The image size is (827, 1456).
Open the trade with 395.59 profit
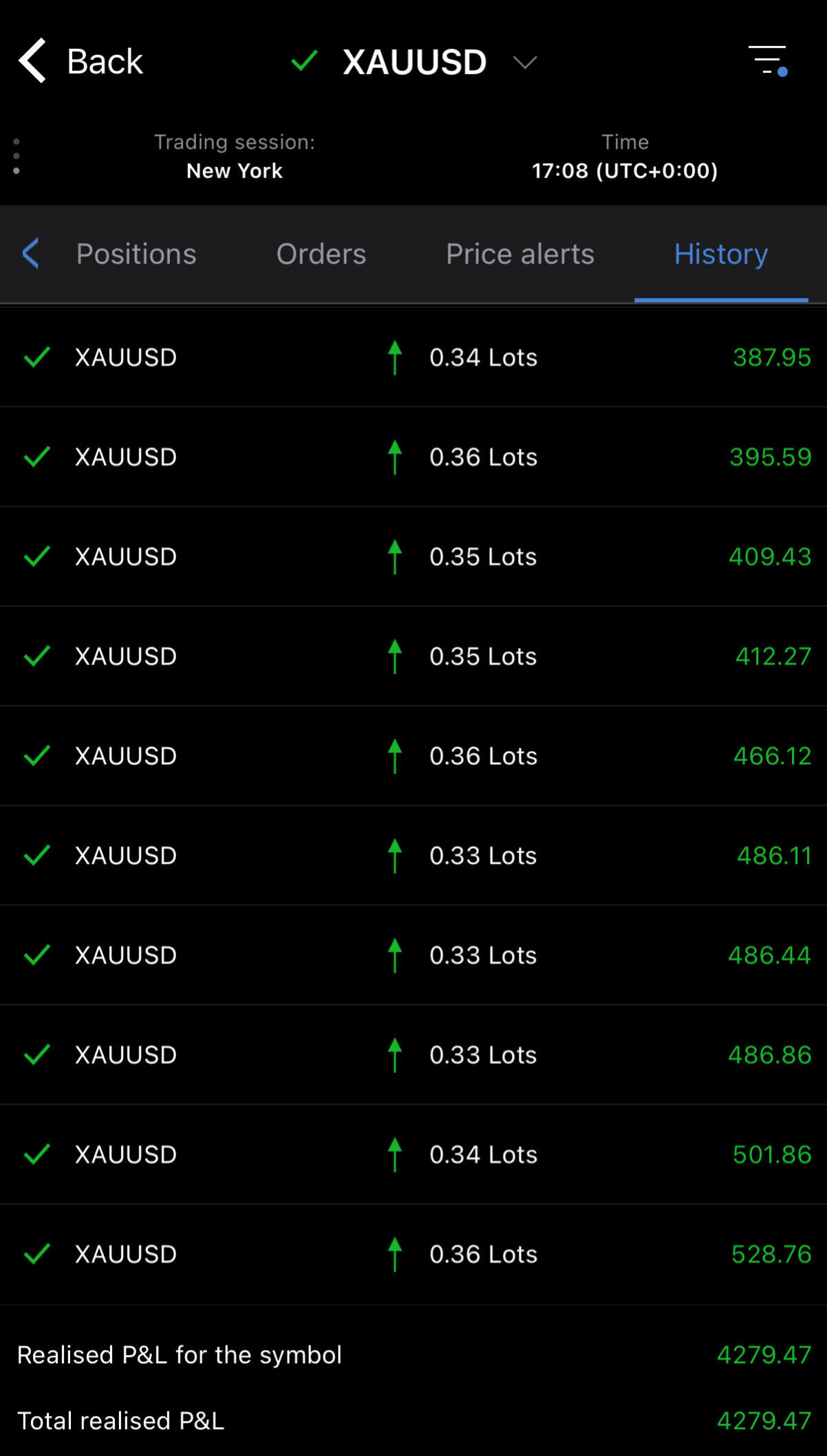tap(413, 457)
